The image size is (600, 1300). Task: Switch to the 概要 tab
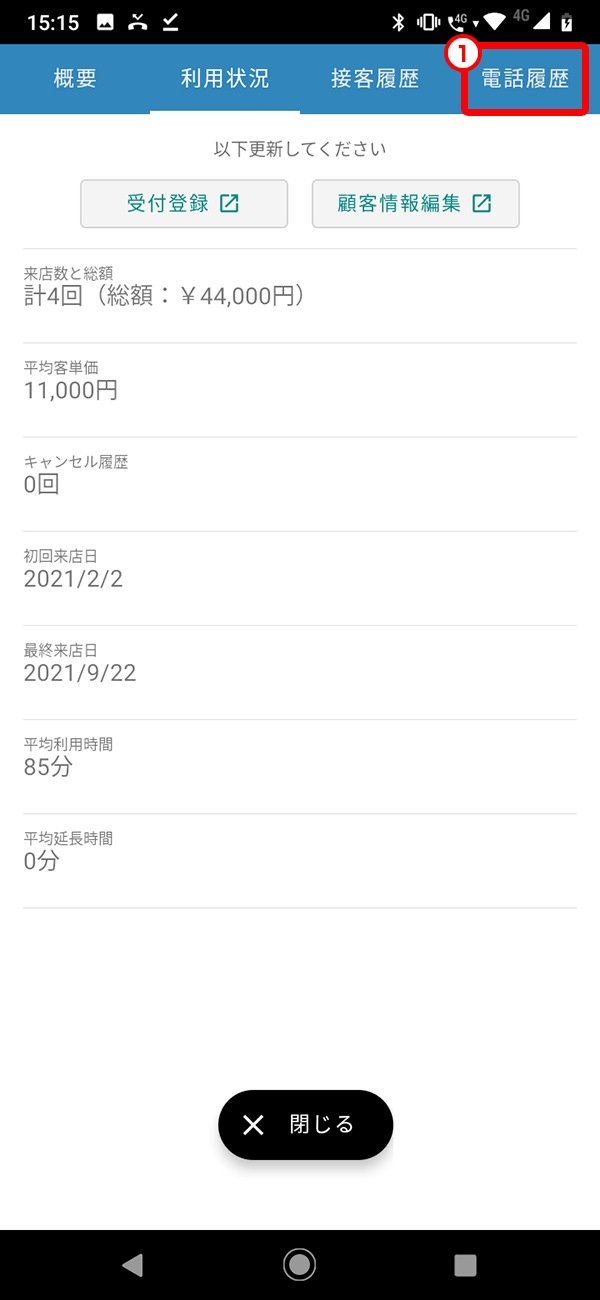pos(75,79)
